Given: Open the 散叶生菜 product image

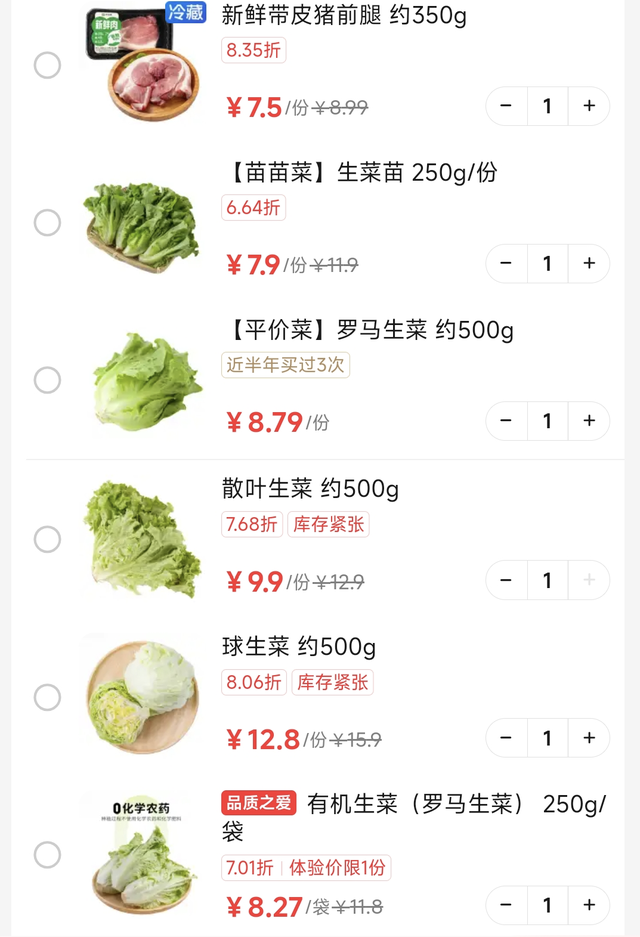Looking at the screenshot, I should pyautogui.click(x=141, y=538).
